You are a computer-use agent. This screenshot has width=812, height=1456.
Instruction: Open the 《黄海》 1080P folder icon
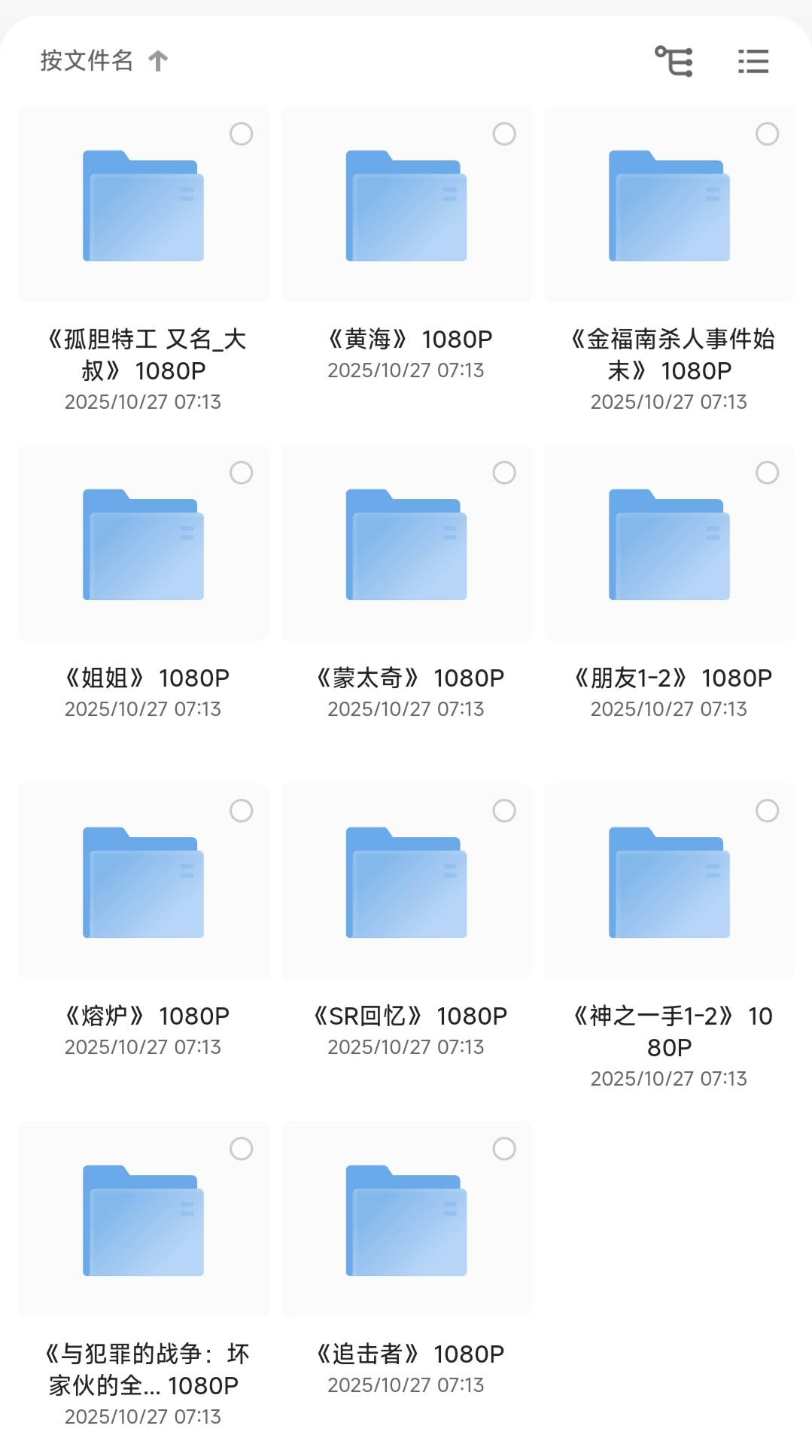[406, 203]
